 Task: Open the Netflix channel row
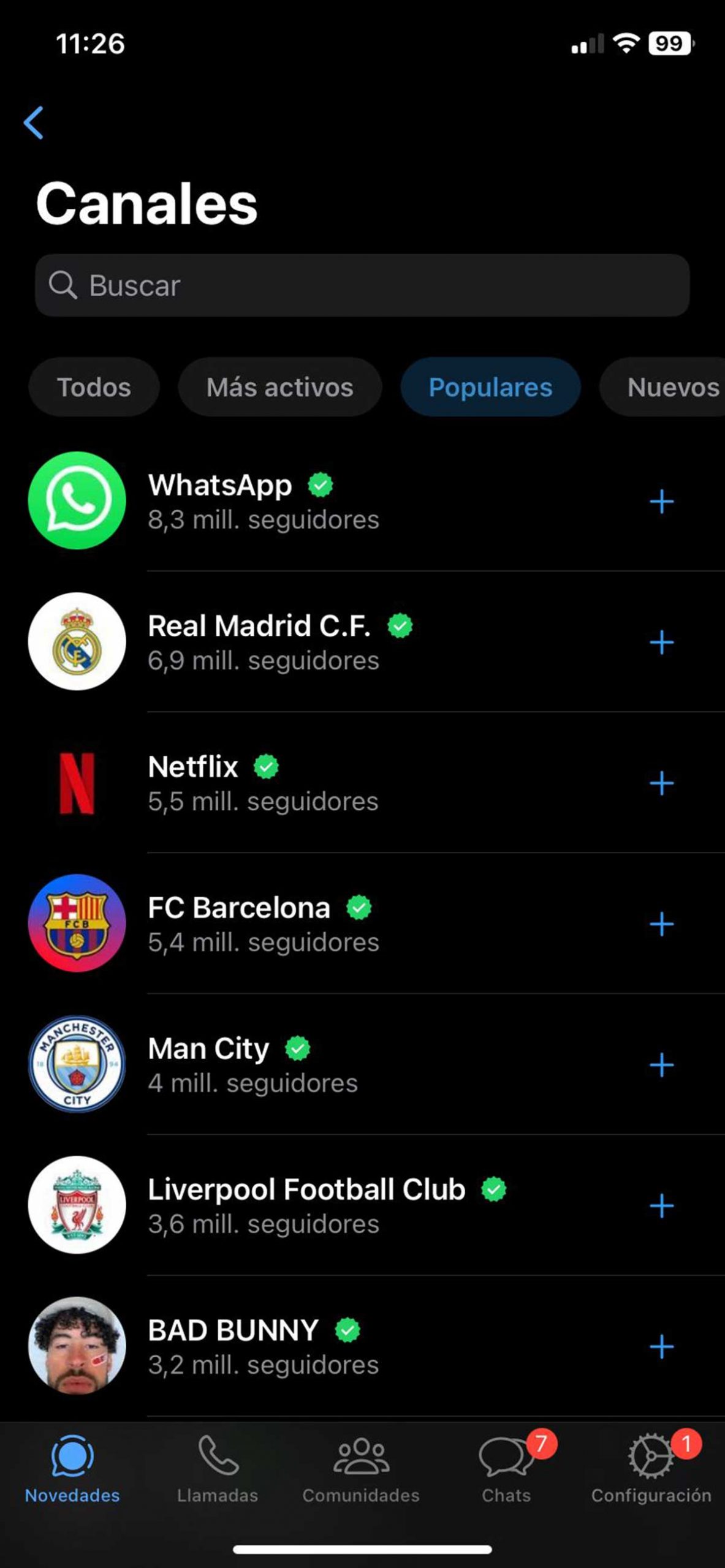click(x=306, y=783)
